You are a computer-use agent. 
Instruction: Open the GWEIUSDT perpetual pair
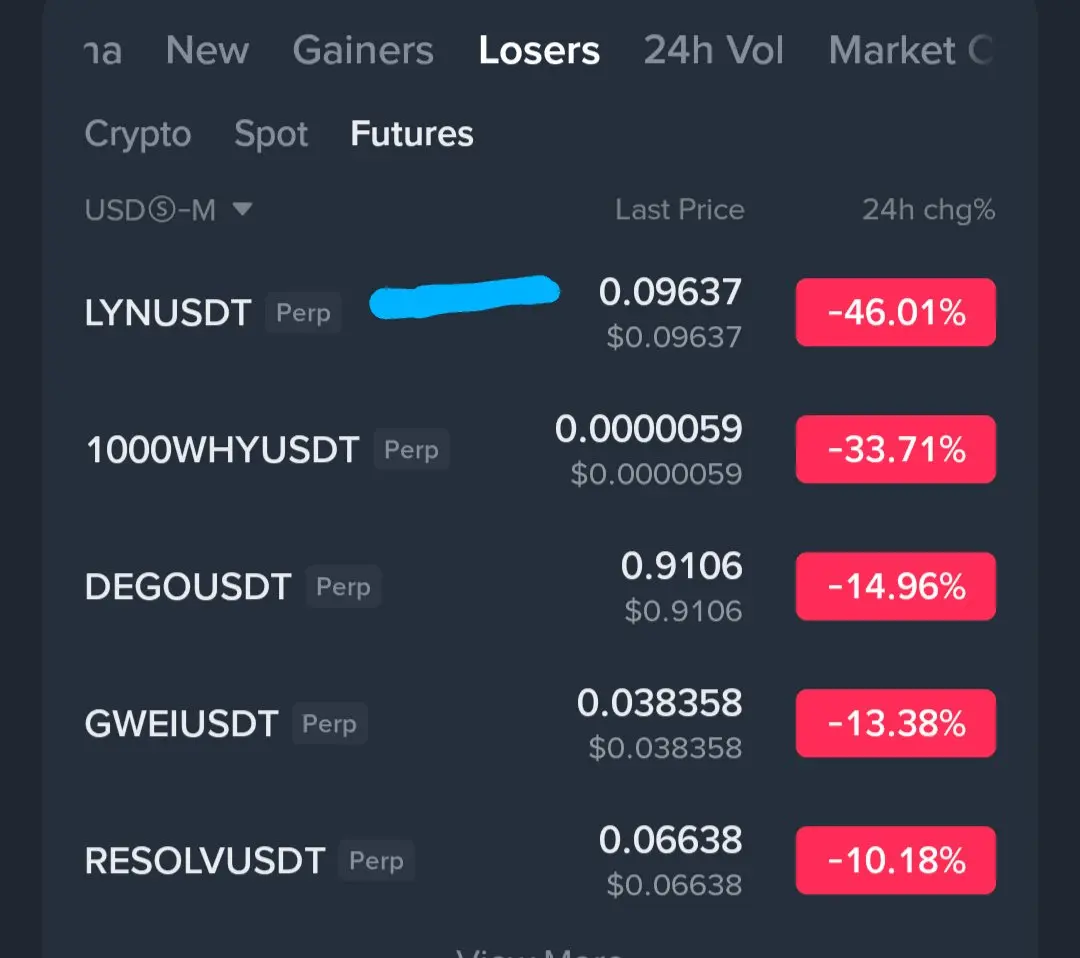pyautogui.click(x=181, y=724)
